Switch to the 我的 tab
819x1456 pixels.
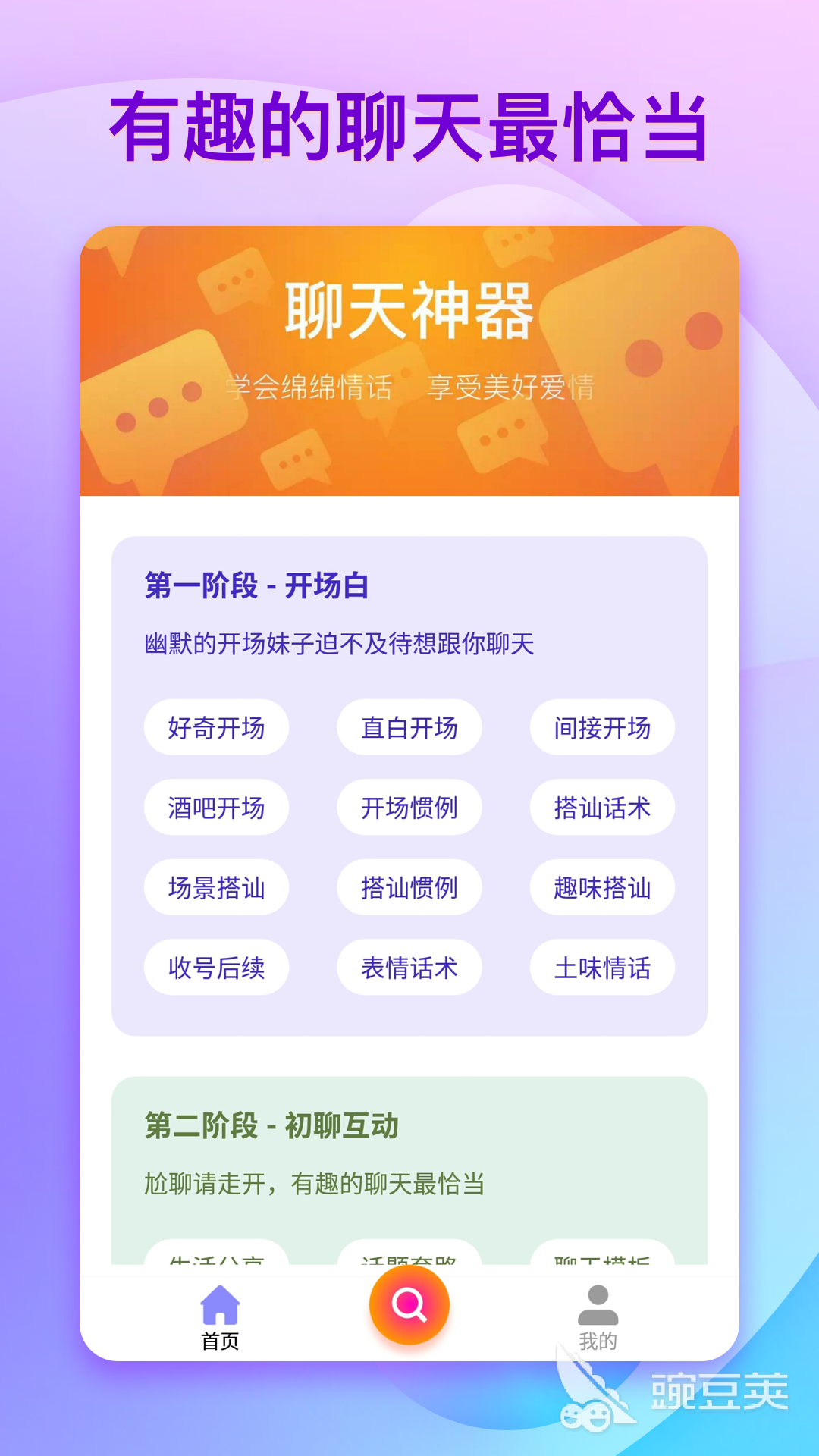coord(599,1319)
